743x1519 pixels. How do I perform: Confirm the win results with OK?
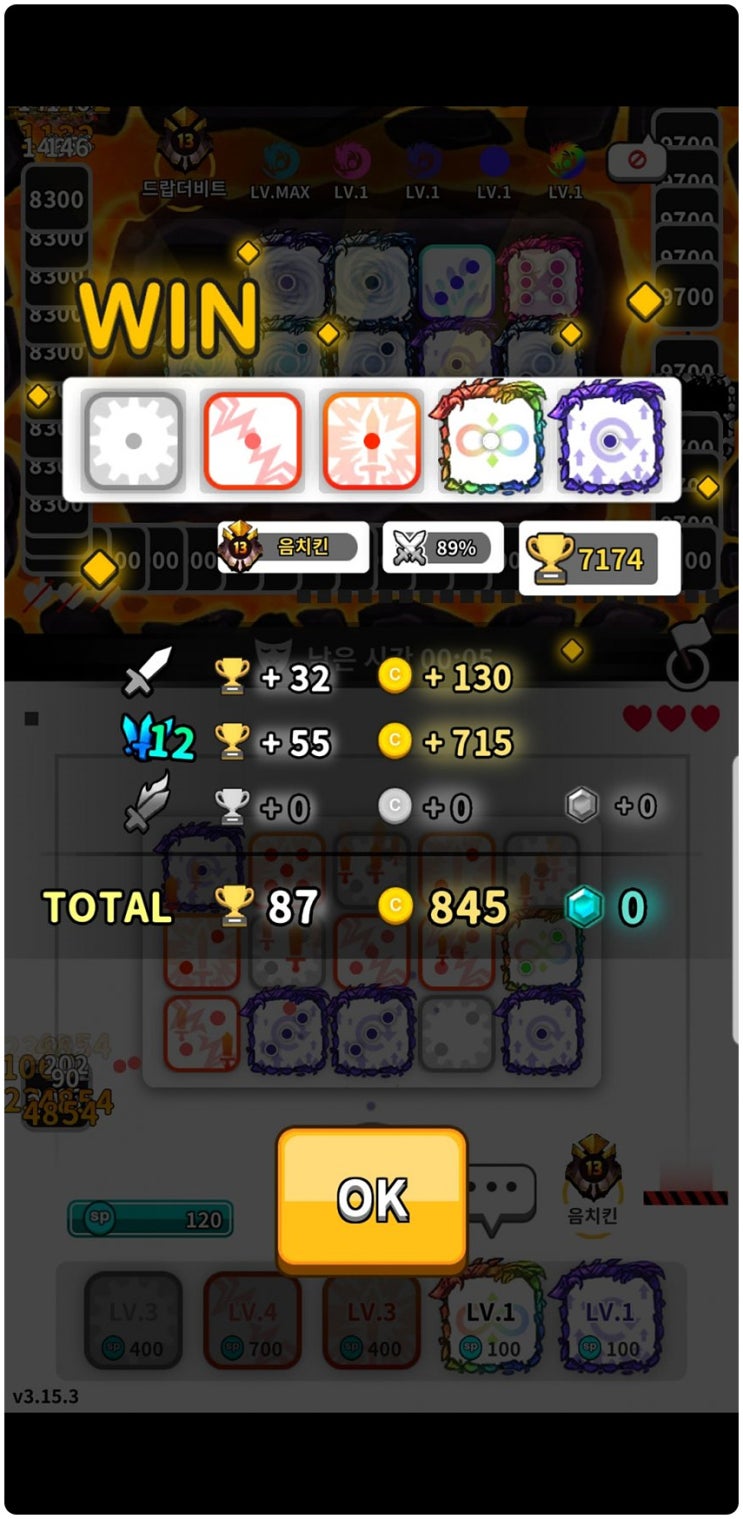pos(371,1198)
